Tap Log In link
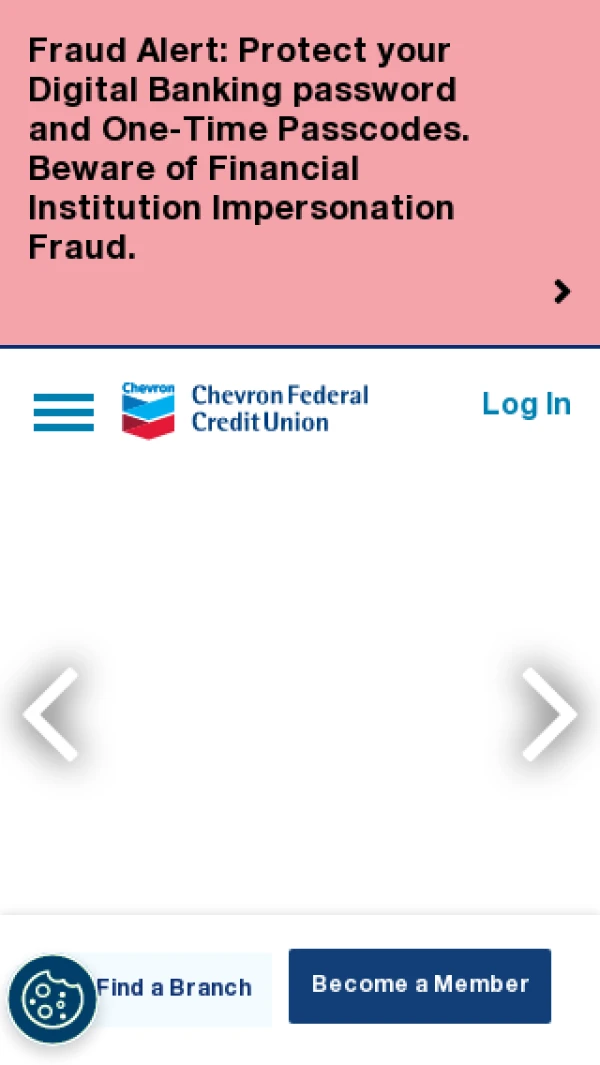This screenshot has width=600, height=1065. [526, 404]
